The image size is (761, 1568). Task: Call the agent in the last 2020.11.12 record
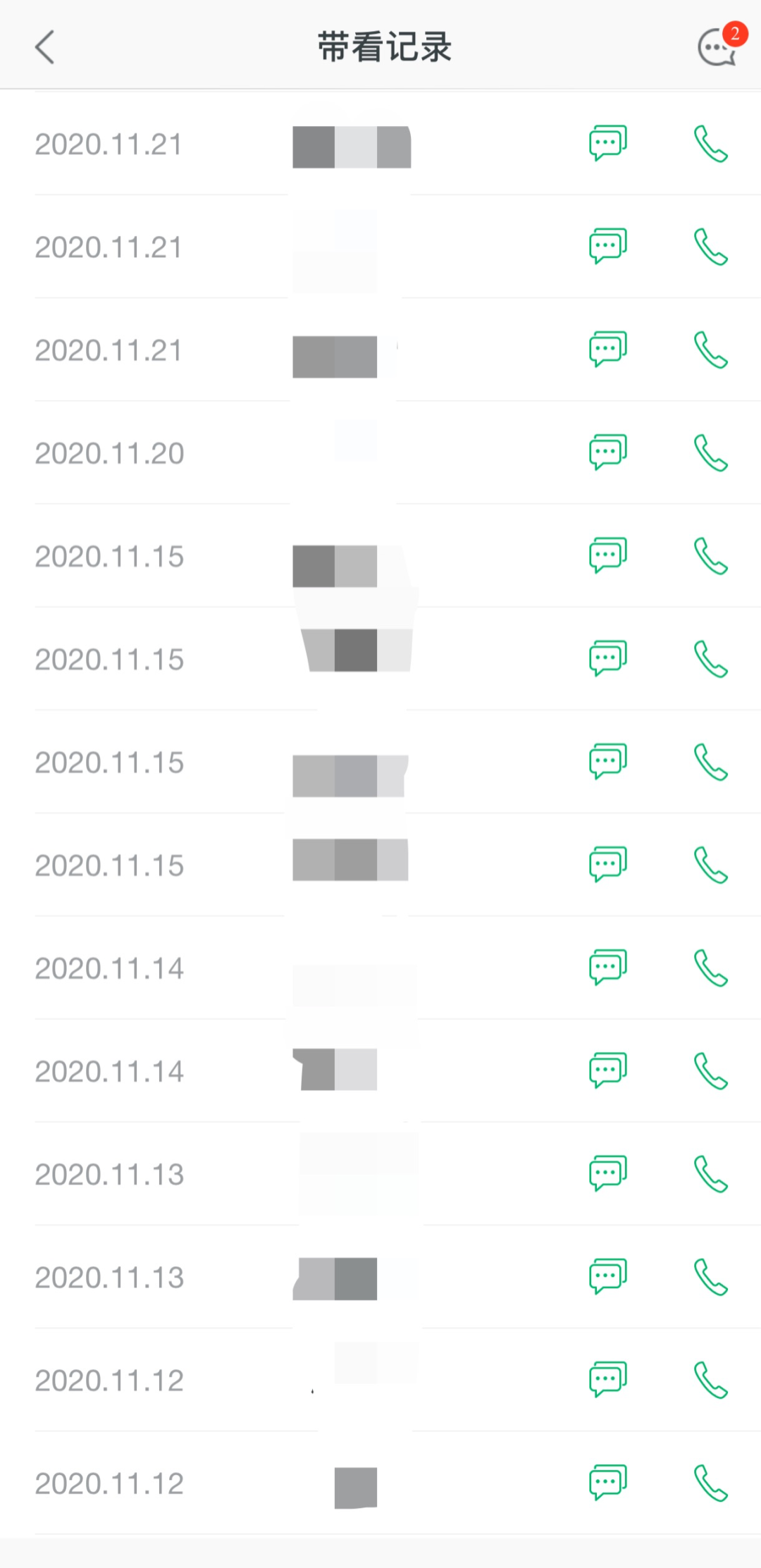(710, 1483)
